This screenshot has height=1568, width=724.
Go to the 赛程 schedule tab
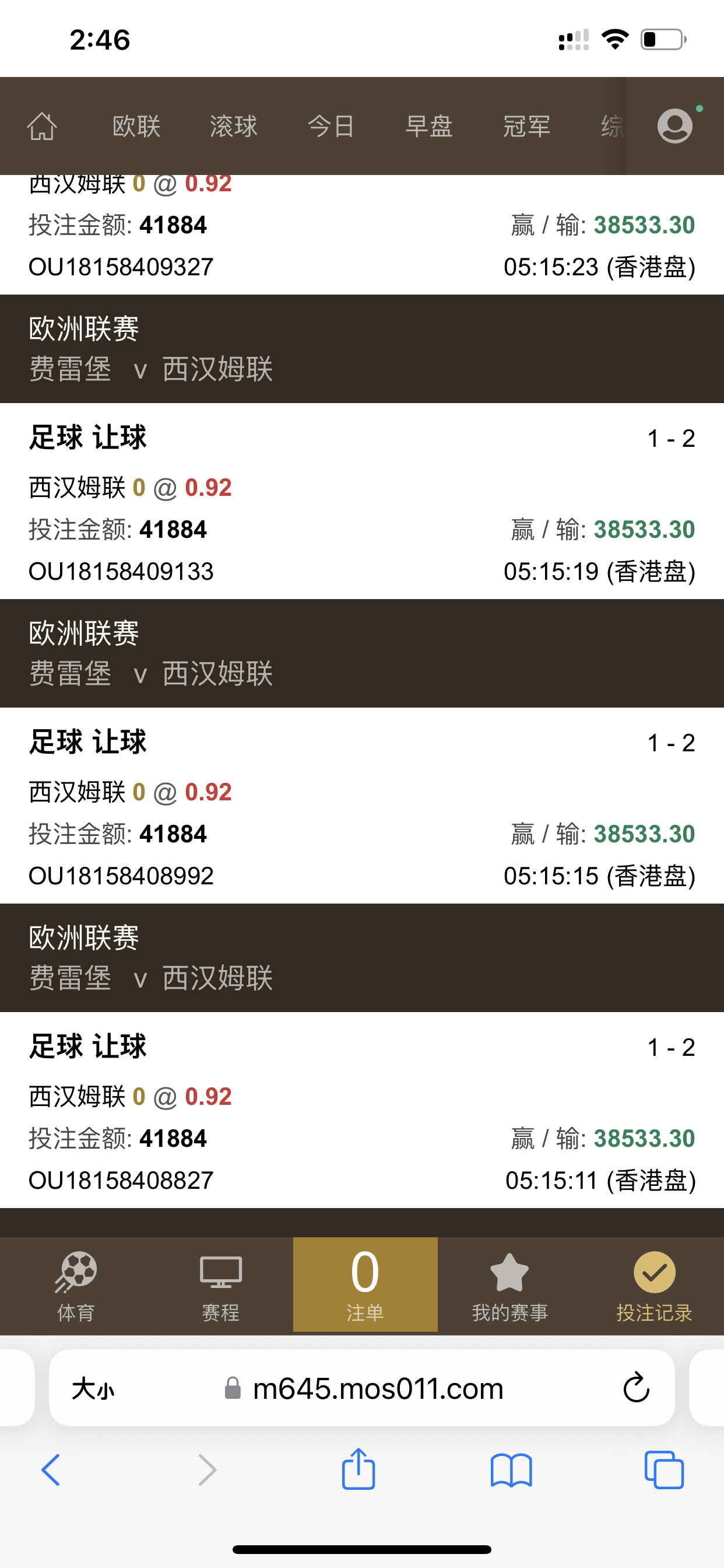click(220, 1286)
